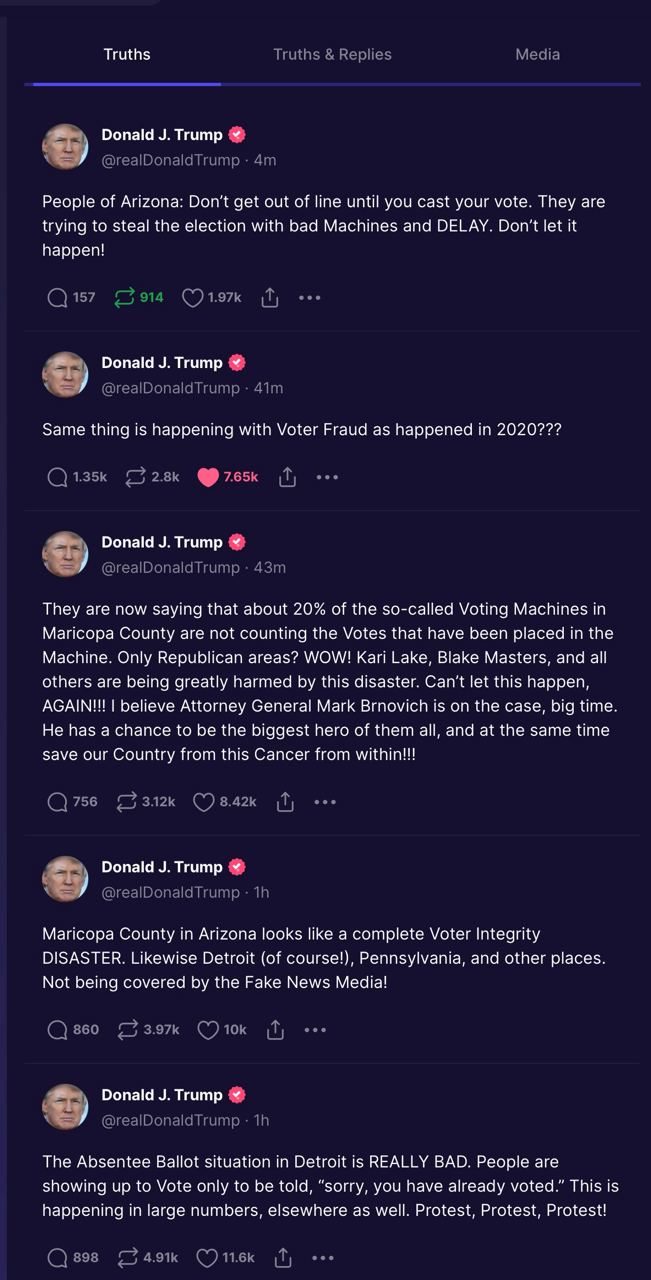The width and height of the screenshot is (651, 1280).
Task: Like the Detroit Absentee Ballot post
Action: coord(207,1257)
